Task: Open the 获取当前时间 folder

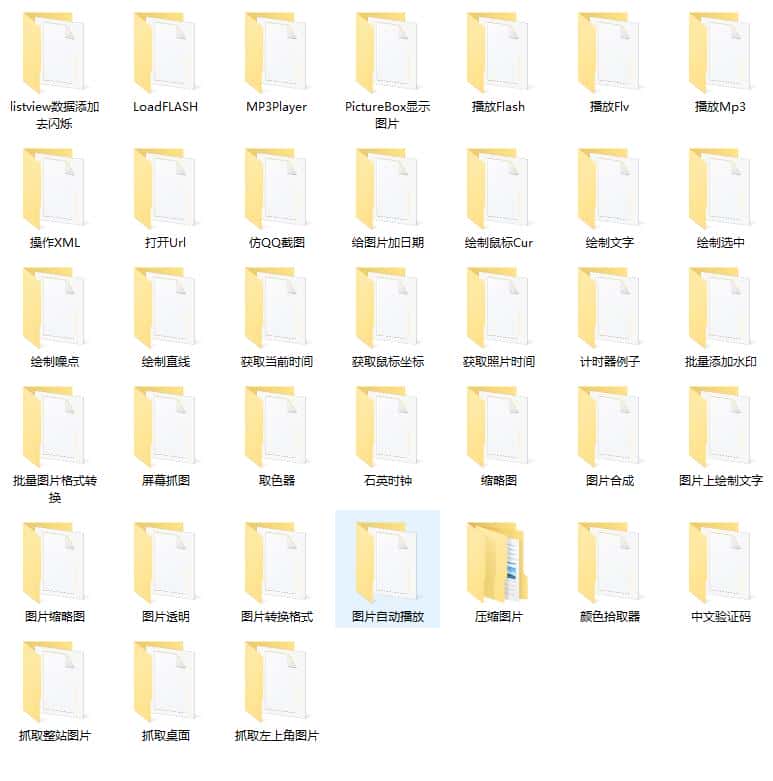Action: [x=277, y=311]
